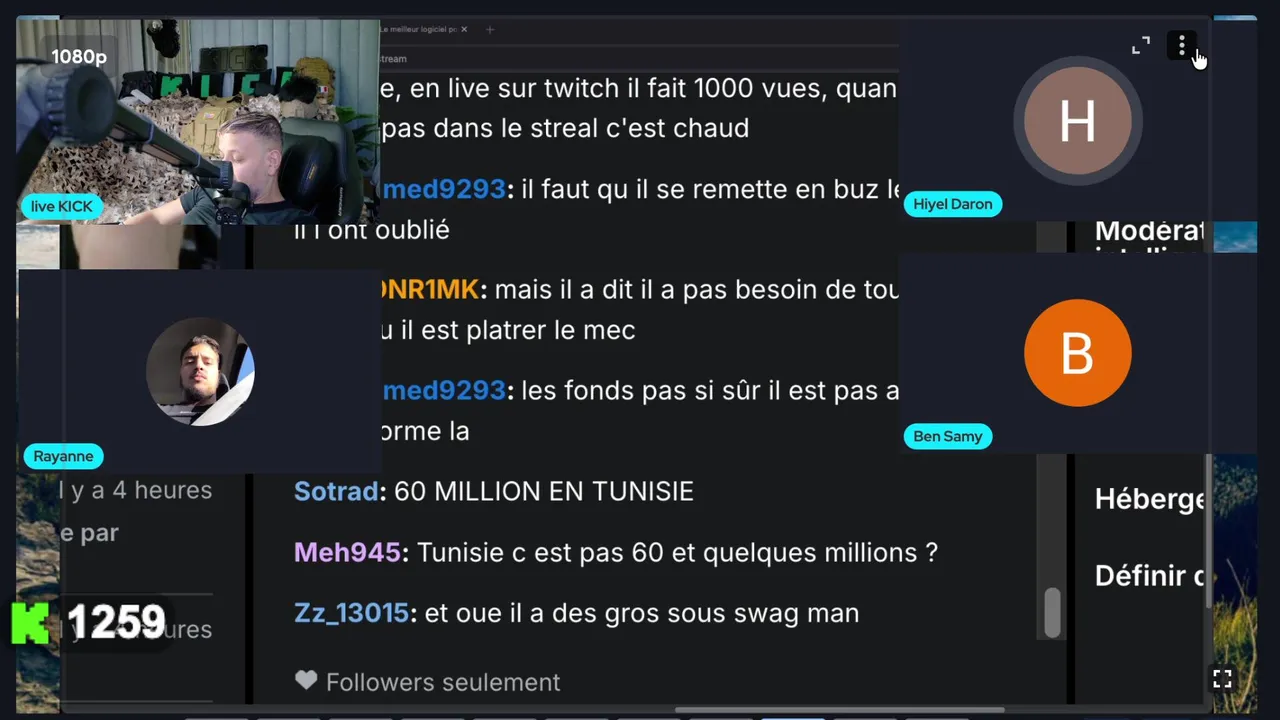Open the three-dot overflow menu

1182,46
